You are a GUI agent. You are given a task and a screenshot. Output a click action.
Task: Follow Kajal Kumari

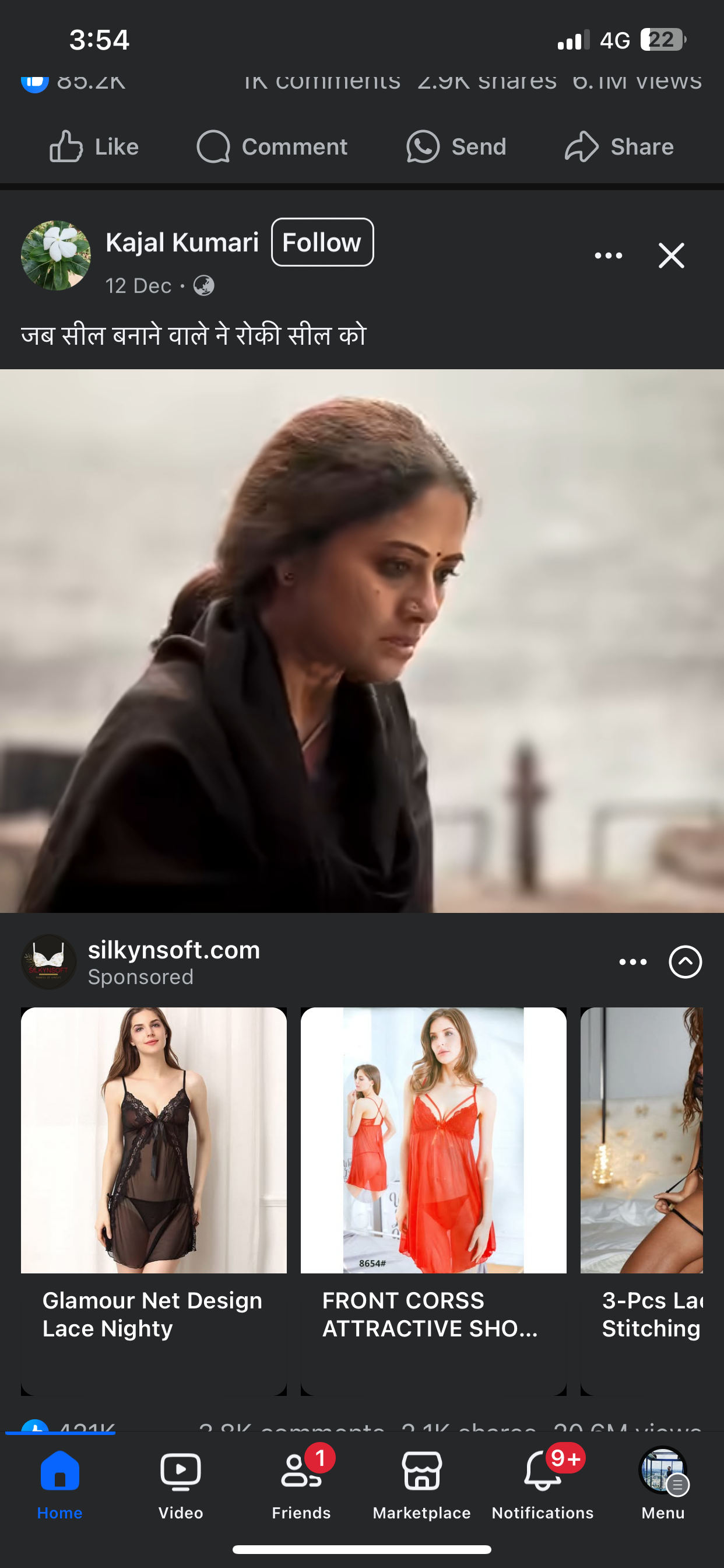322,242
